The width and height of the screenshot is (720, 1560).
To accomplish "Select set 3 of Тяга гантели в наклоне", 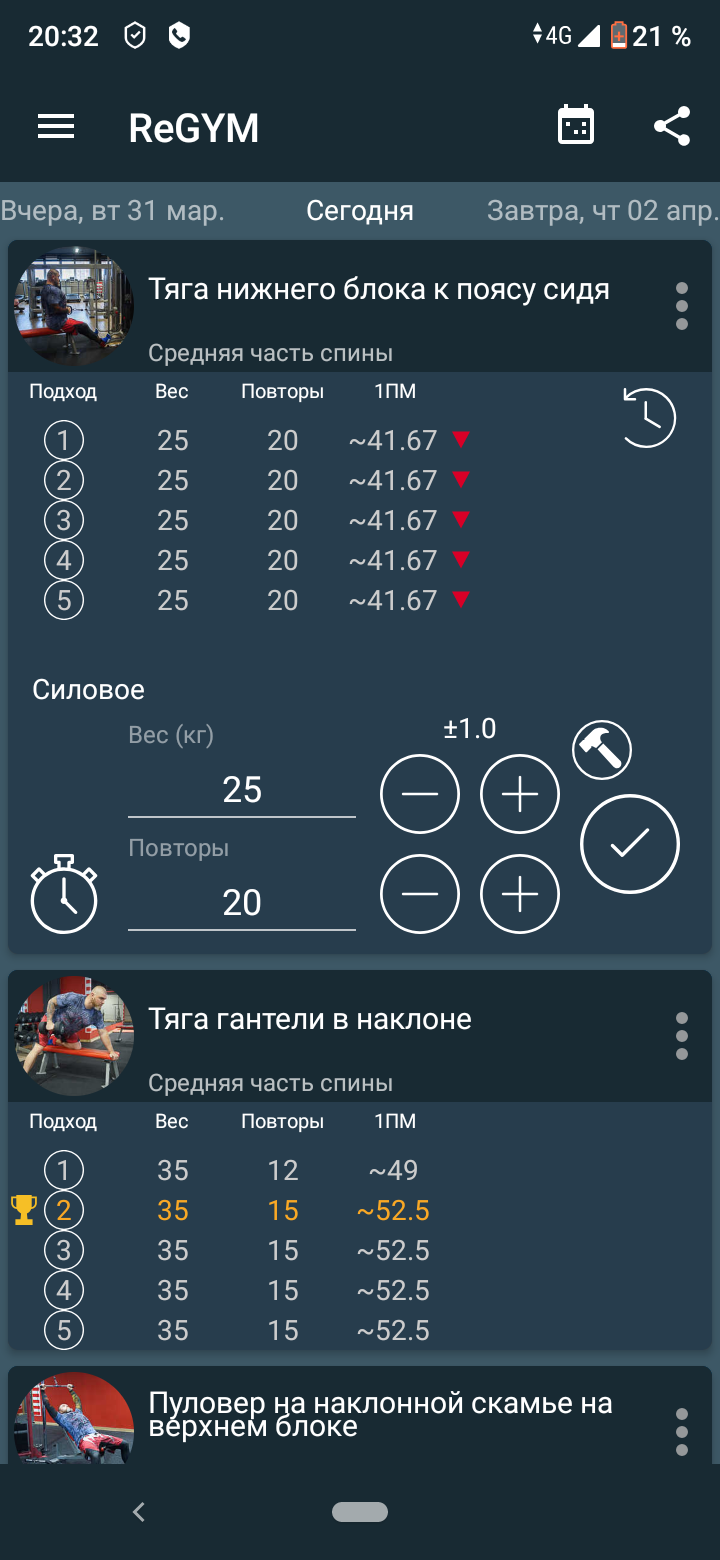I will click(63, 1250).
